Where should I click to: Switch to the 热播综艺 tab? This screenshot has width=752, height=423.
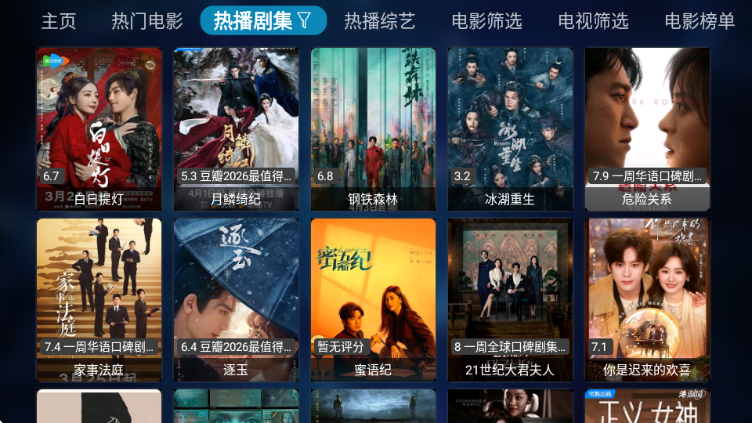(x=379, y=20)
